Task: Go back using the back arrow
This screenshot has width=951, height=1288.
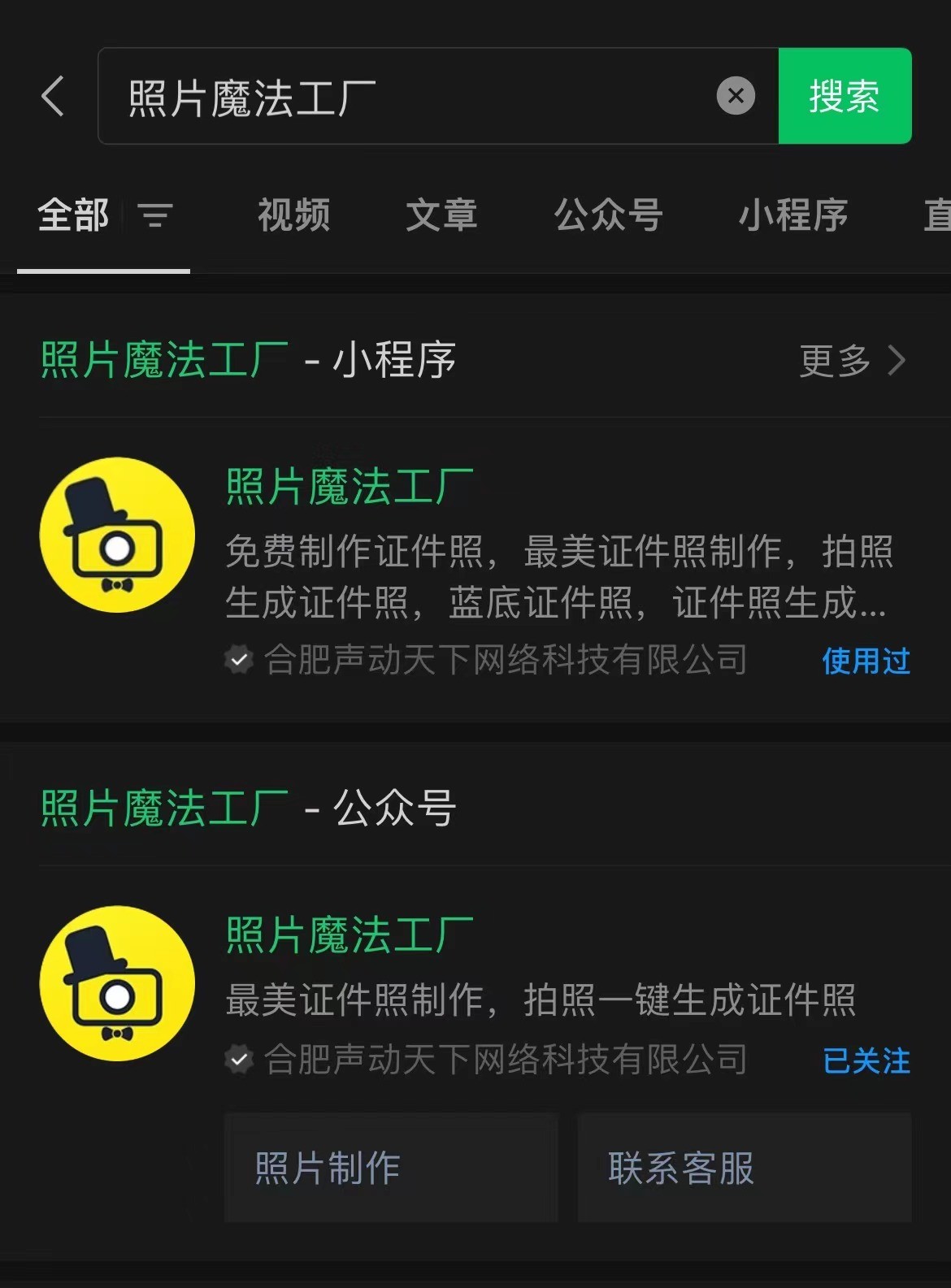Action: tap(54, 96)
